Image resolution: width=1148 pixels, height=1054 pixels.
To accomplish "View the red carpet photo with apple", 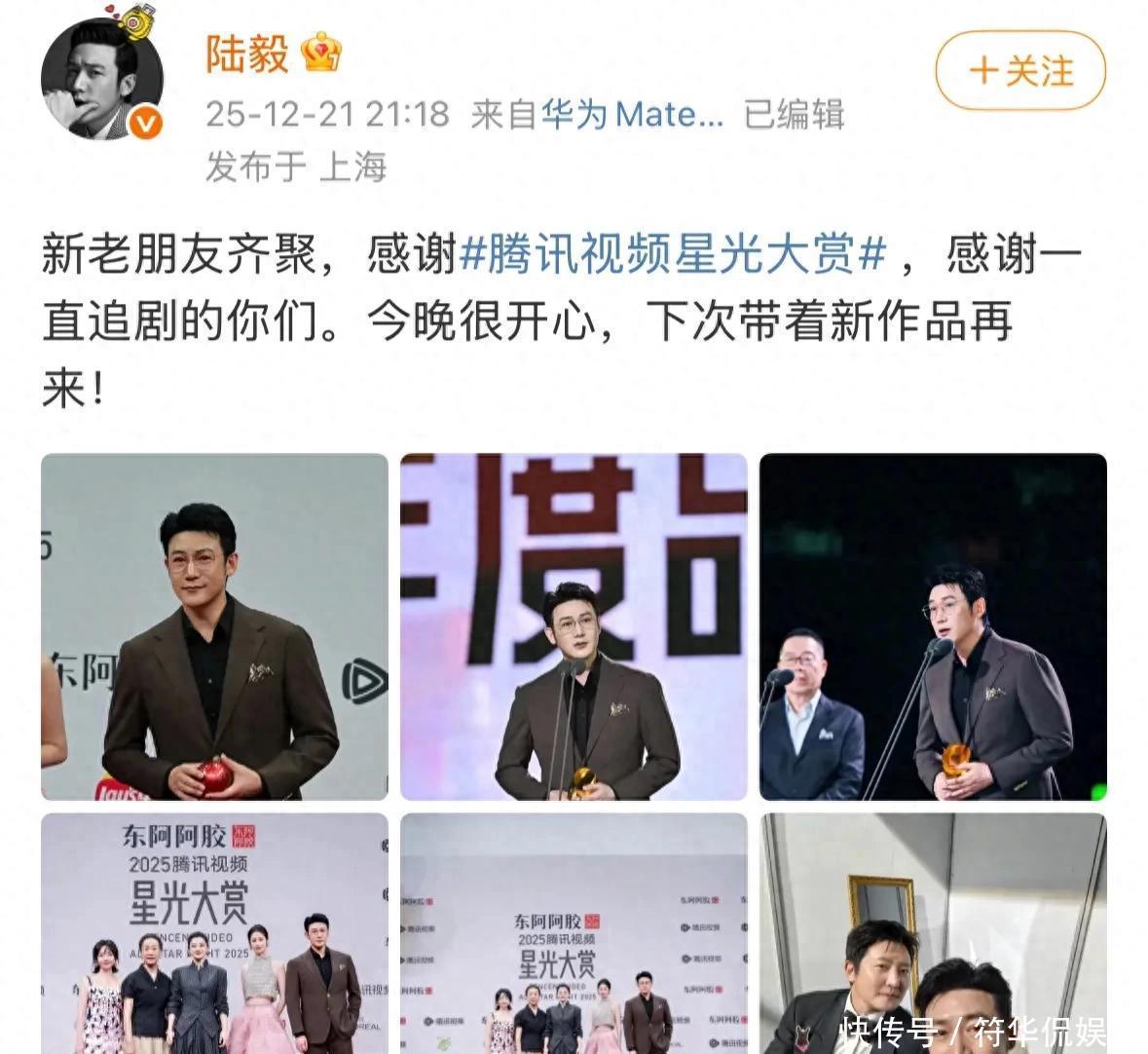I will coord(214,626).
